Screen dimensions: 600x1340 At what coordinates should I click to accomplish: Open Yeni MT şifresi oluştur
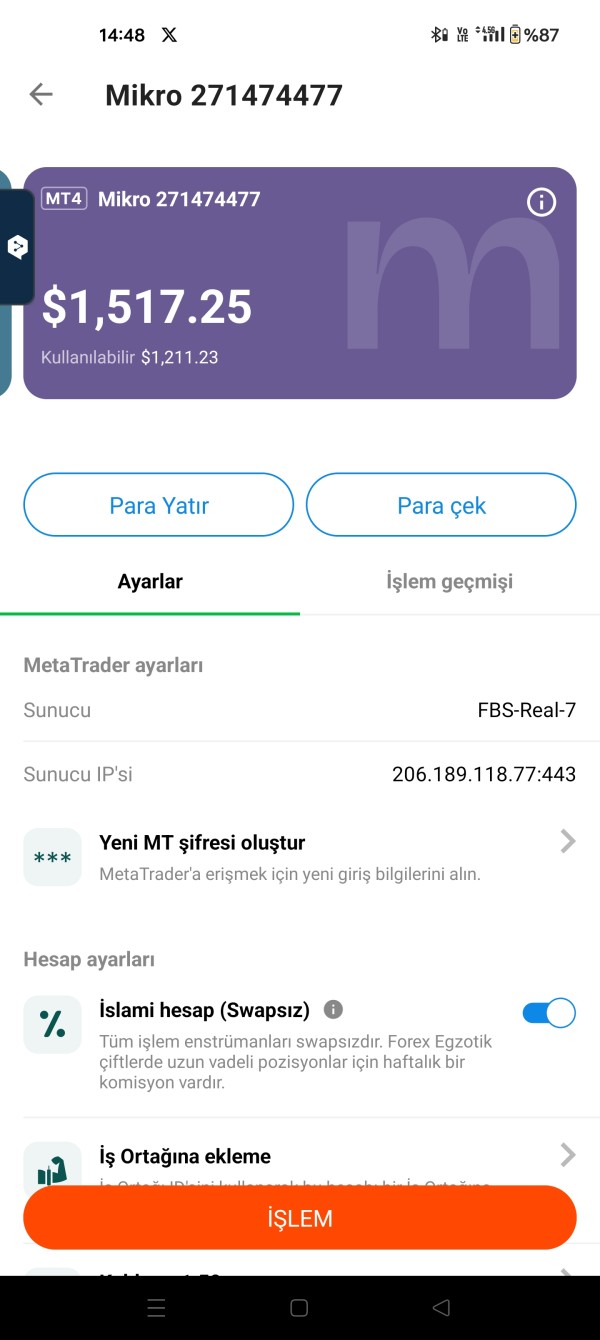point(300,857)
